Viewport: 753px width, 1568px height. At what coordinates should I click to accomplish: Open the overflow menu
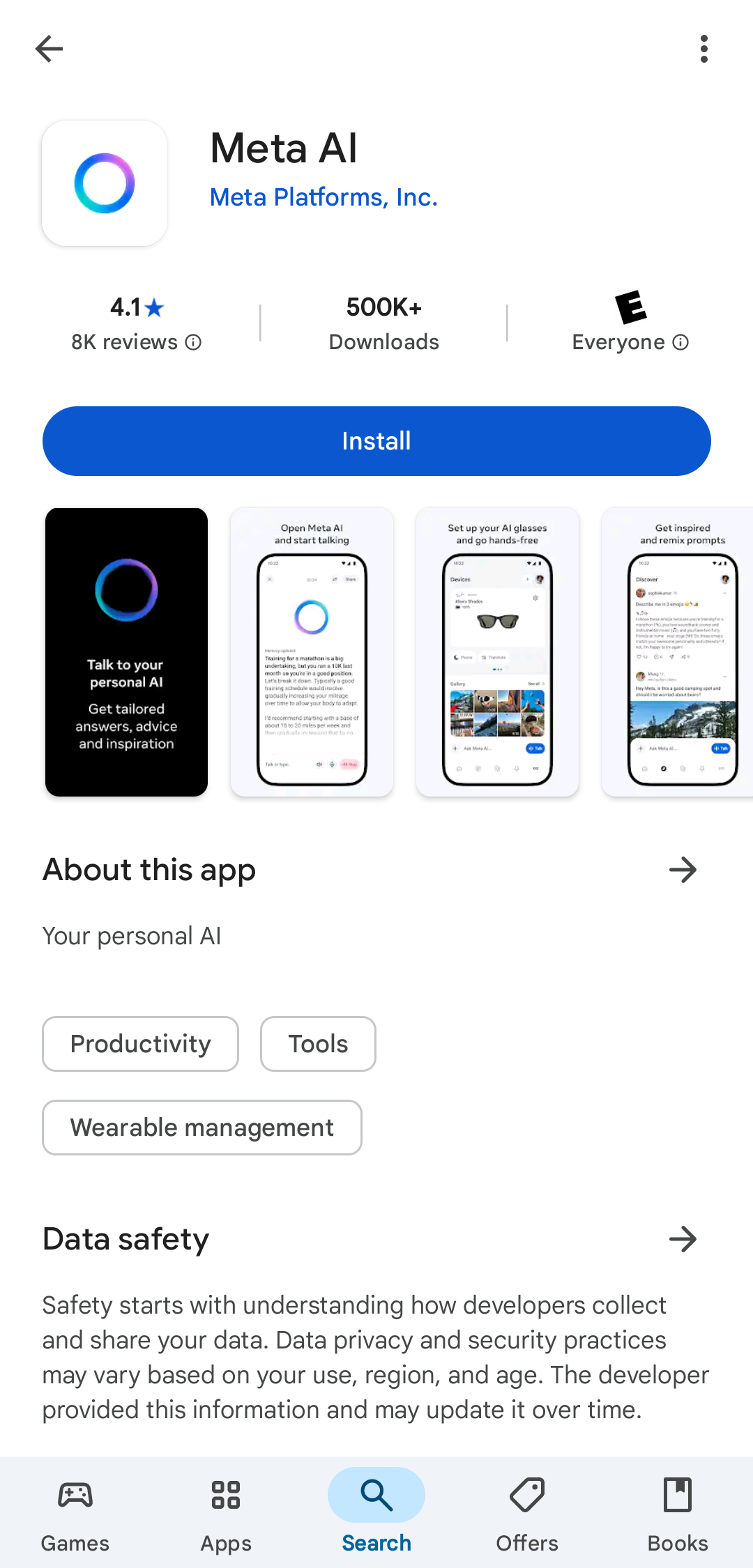703,49
